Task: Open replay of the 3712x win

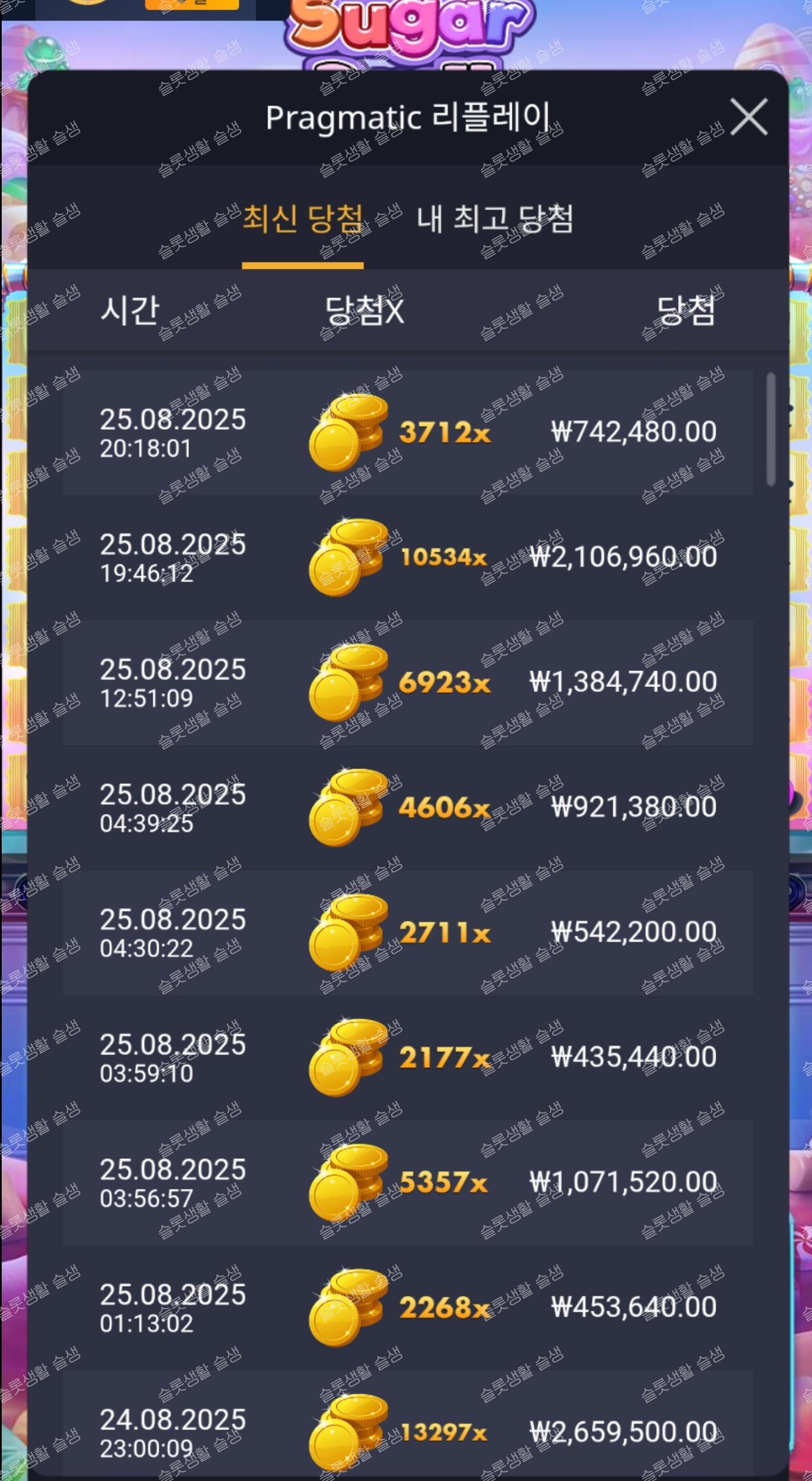Action: point(408,432)
